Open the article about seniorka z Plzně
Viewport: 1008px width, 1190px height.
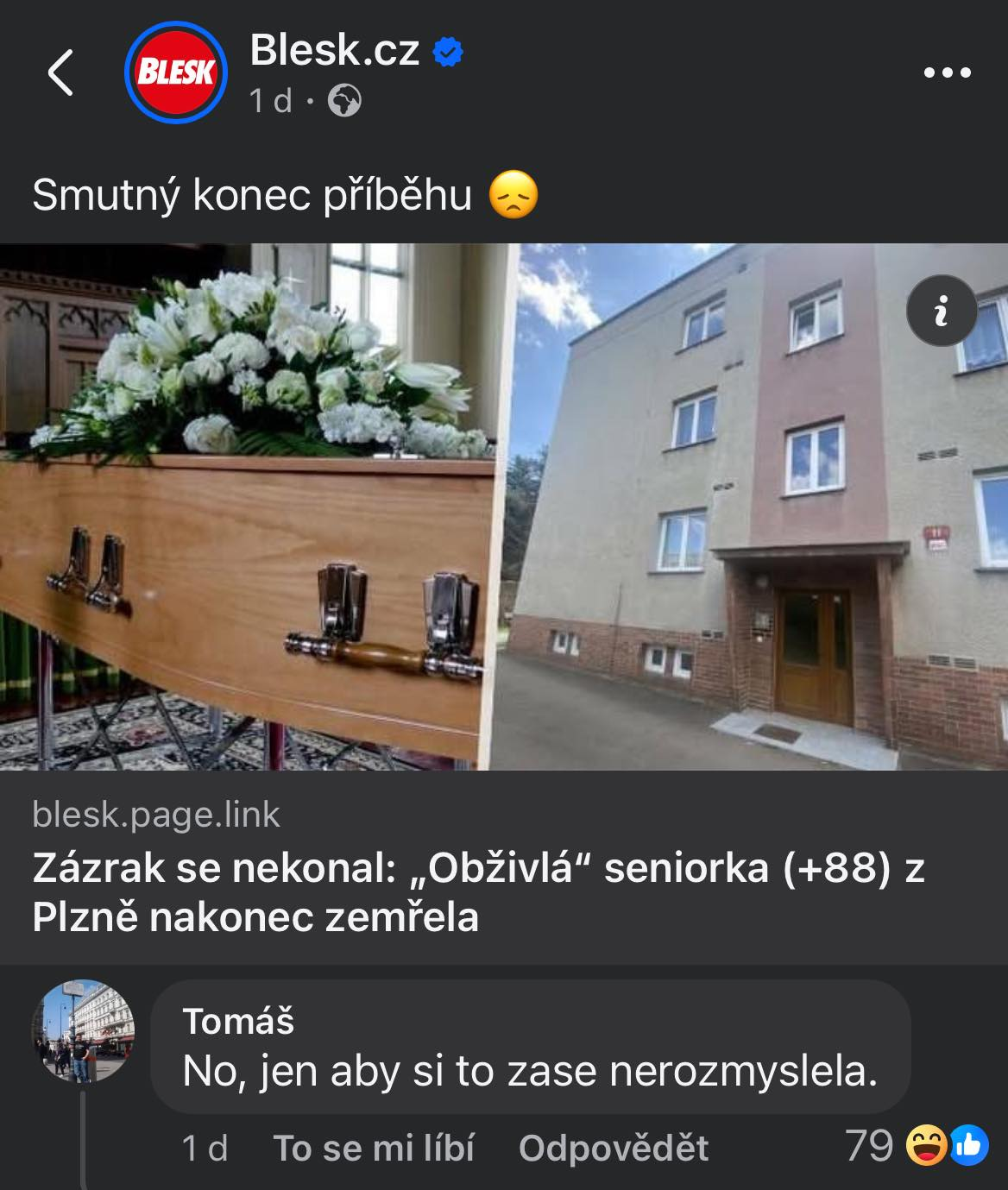point(477,891)
